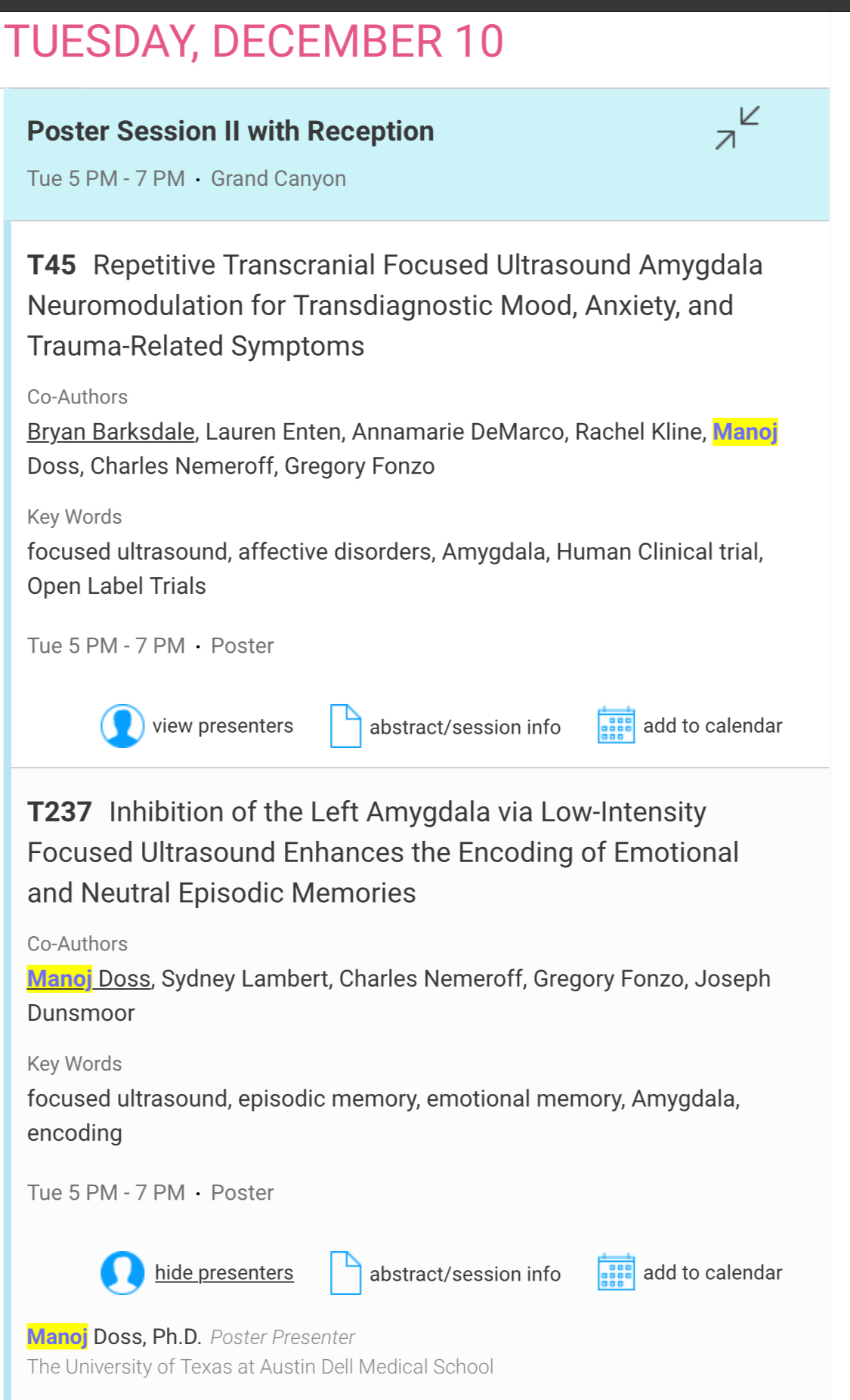The width and height of the screenshot is (850, 1400).
Task: Open Manoj Doss author link in T237
Action: click(89, 978)
